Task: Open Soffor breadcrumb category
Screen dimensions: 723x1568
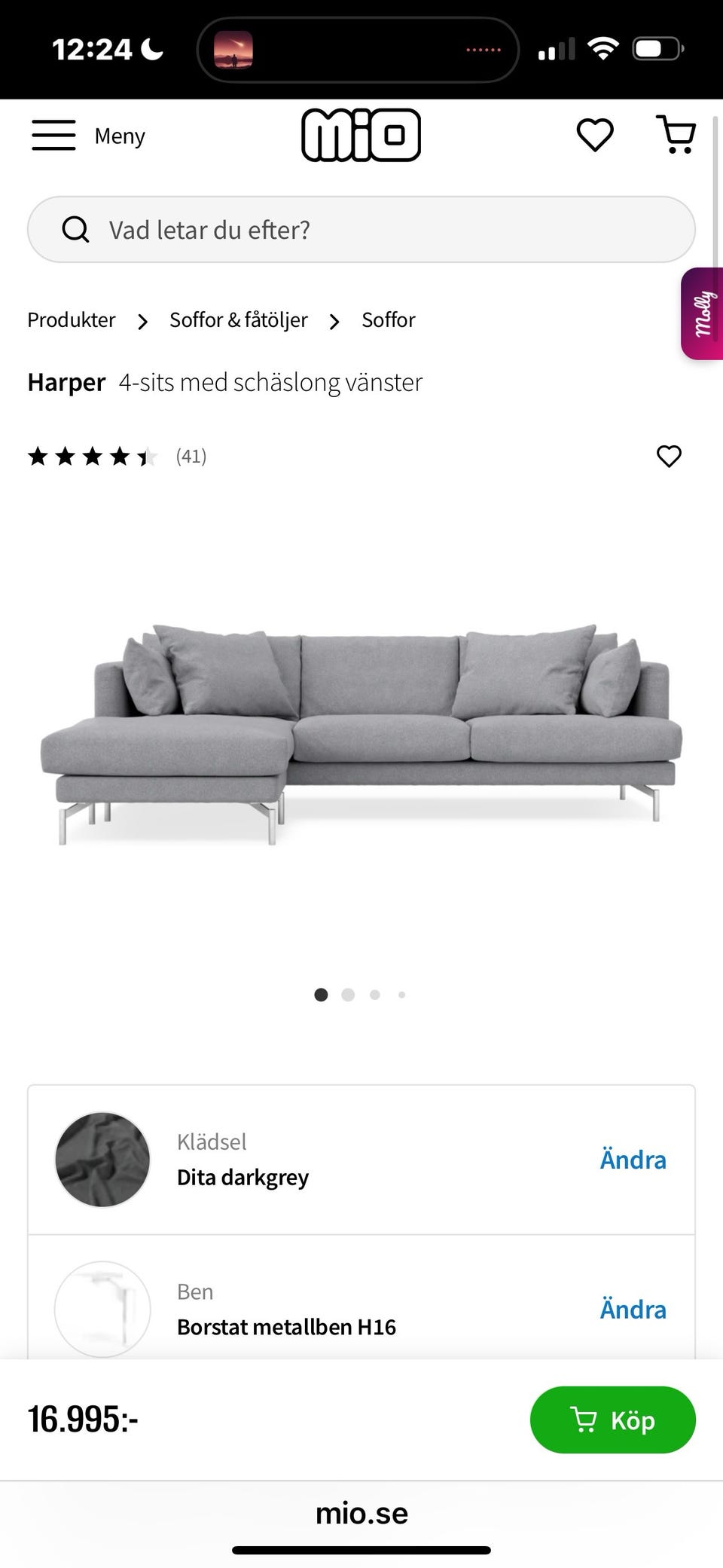Action: click(x=388, y=319)
